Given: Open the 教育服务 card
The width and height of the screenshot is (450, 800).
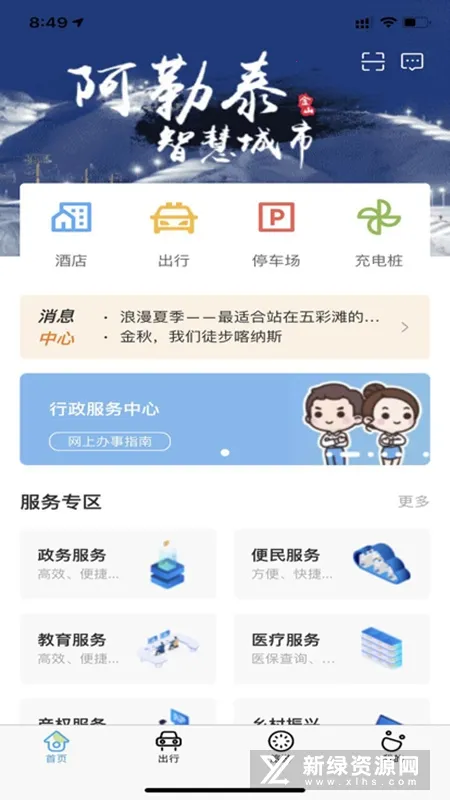Looking at the screenshot, I should pos(118,648).
